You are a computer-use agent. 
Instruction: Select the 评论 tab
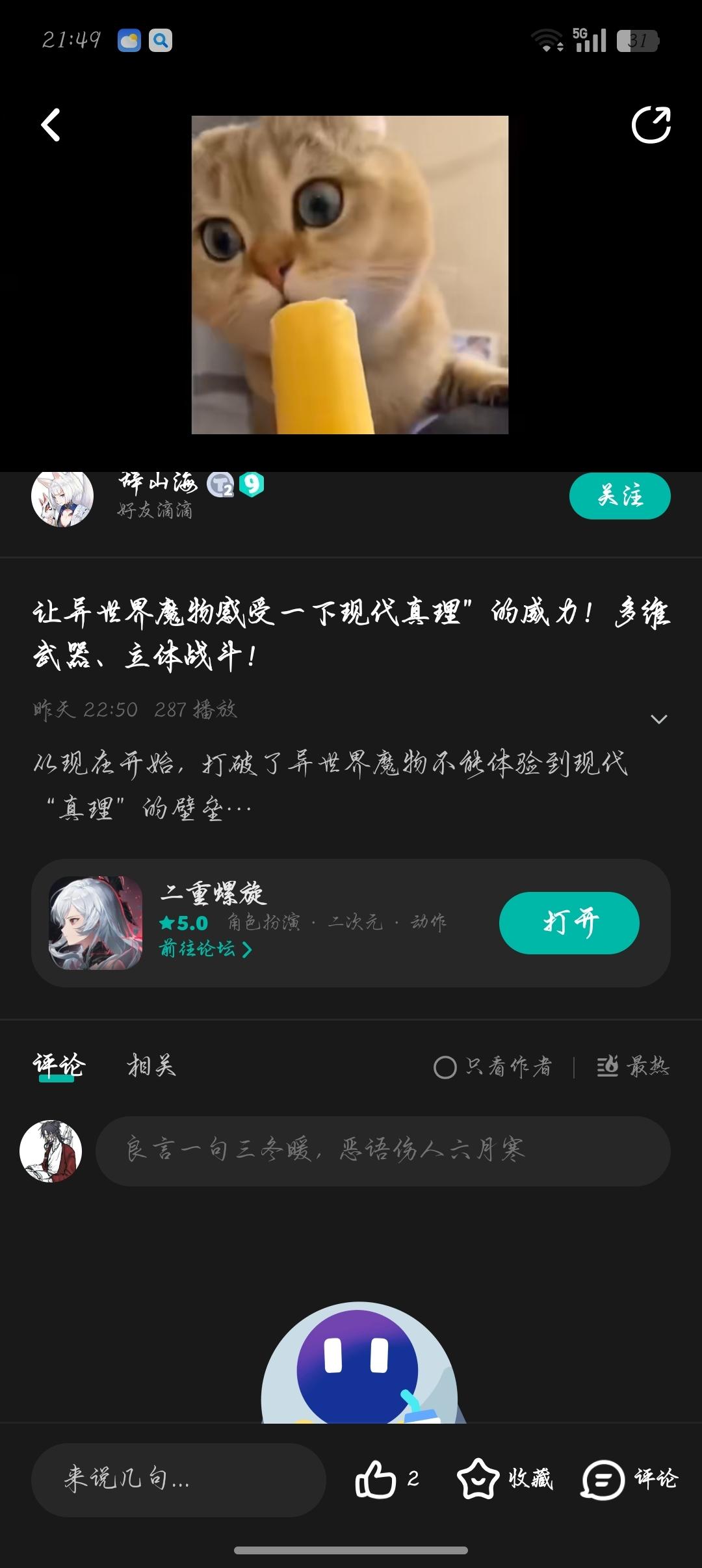[x=58, y=1066]
